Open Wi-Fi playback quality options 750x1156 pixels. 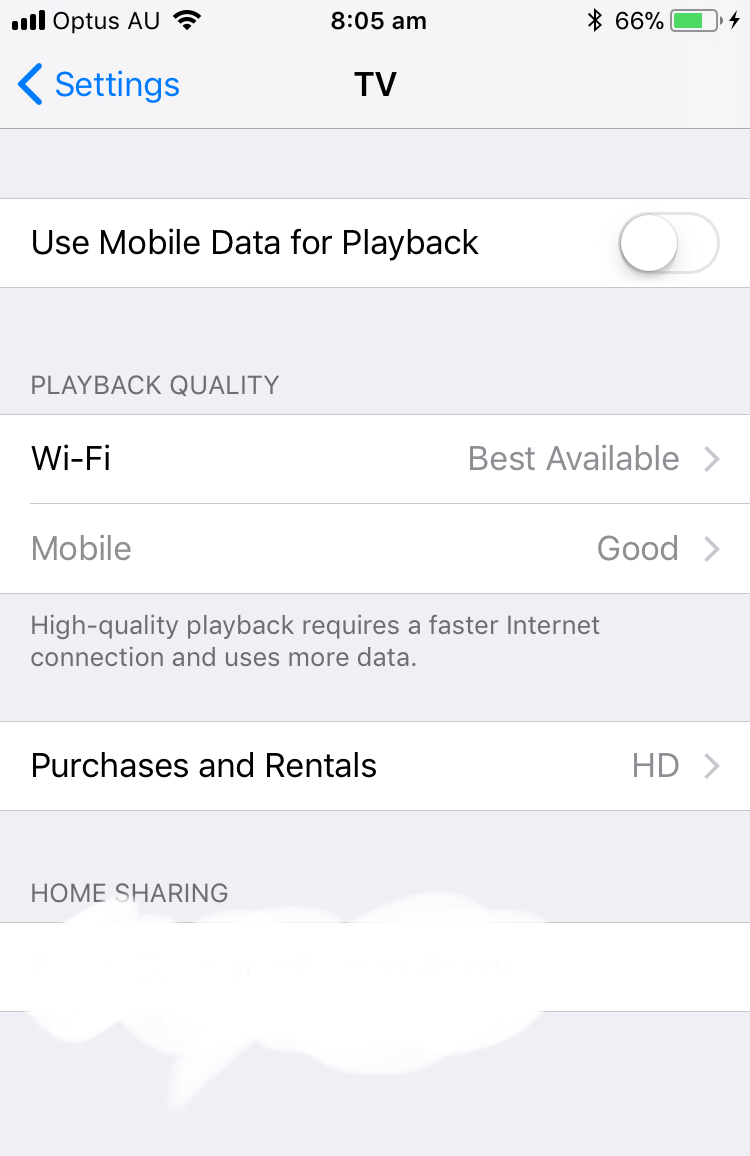pyautogui.click(x=375, y=459)
